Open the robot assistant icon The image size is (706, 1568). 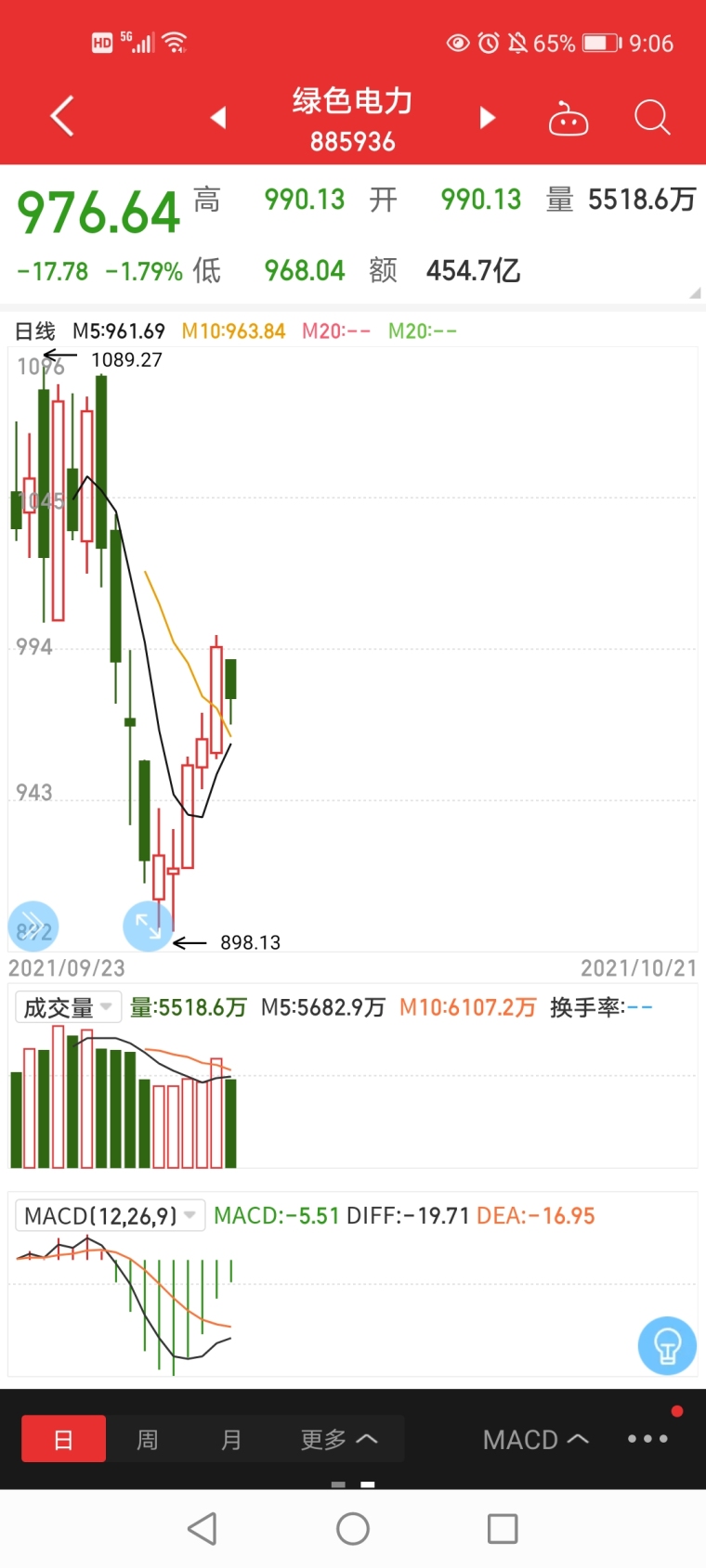coord(569,119)
